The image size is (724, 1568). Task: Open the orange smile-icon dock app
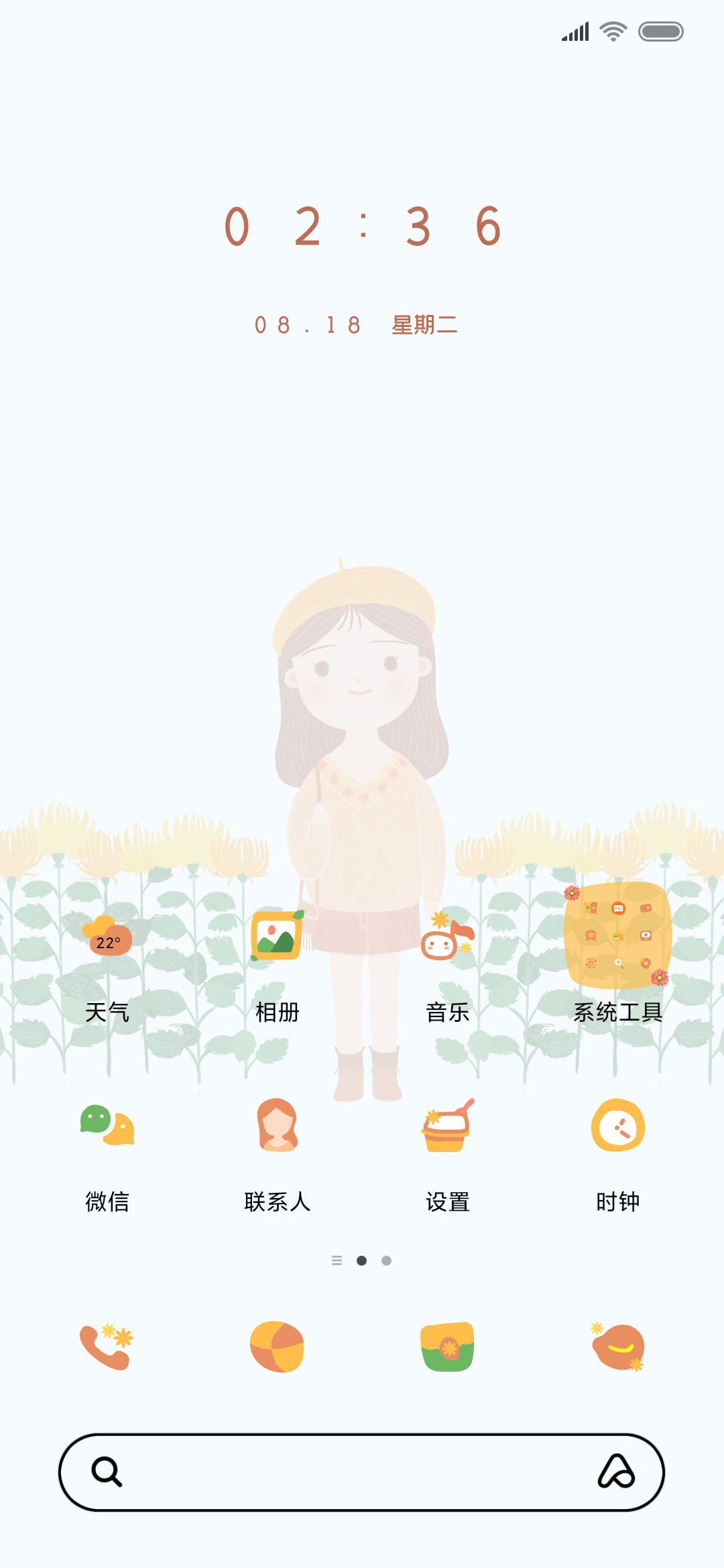click(617, 1347)
